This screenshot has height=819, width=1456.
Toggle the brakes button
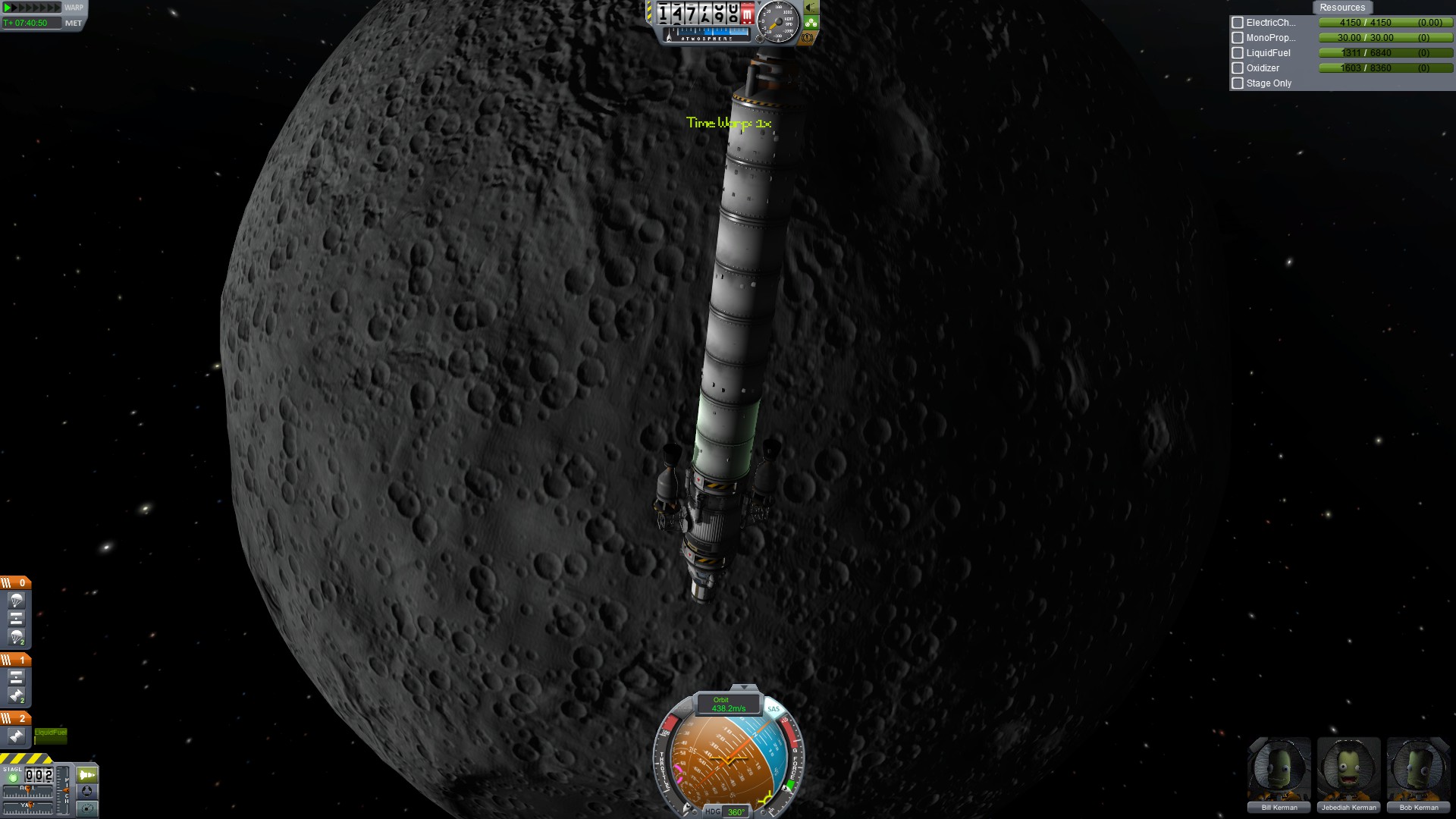pyautogui.click(x=808, y=36)
